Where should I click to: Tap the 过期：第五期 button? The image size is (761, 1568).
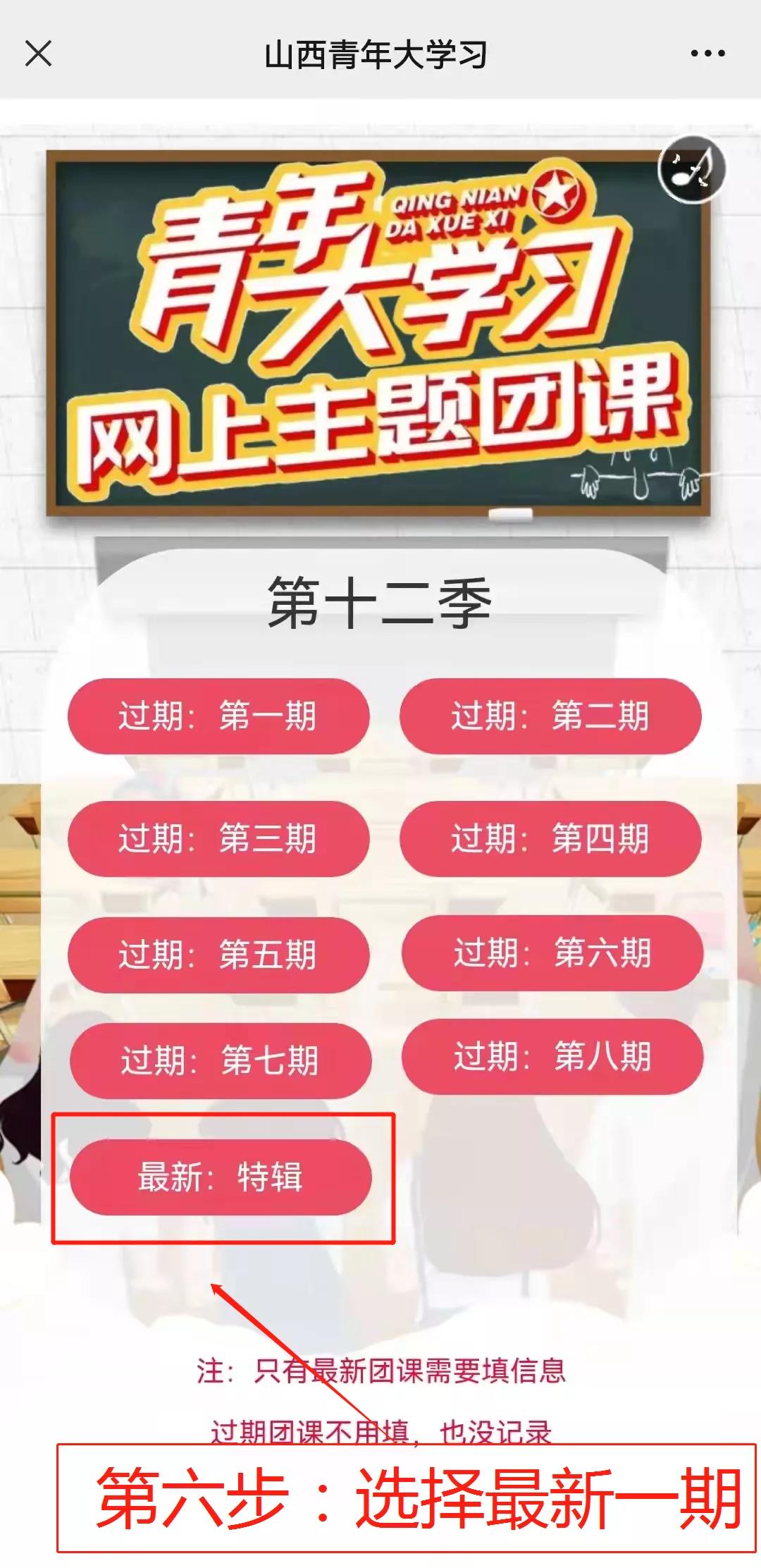tap(218, 955)
